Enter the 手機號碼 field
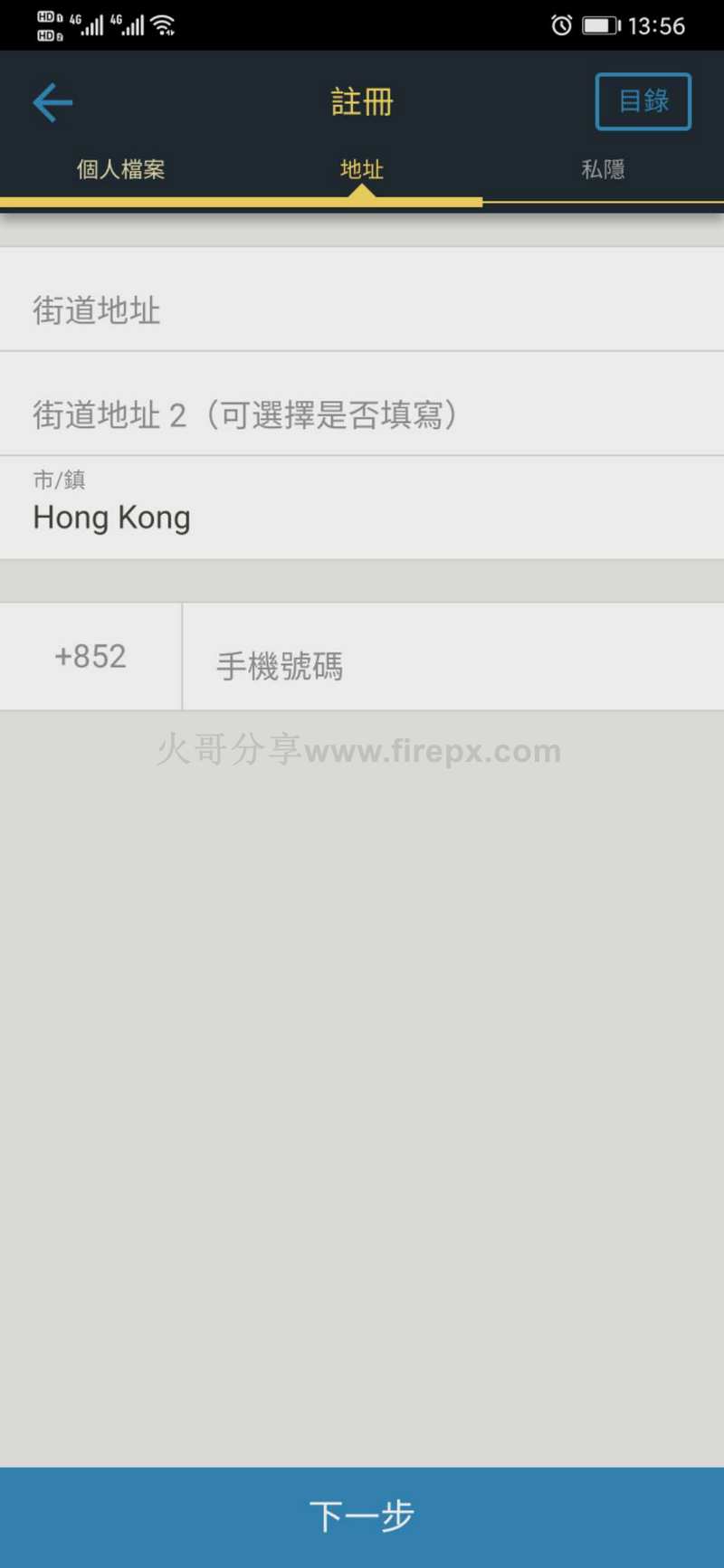Viewport: 724px width, 1568px height. tap(453, 657)
